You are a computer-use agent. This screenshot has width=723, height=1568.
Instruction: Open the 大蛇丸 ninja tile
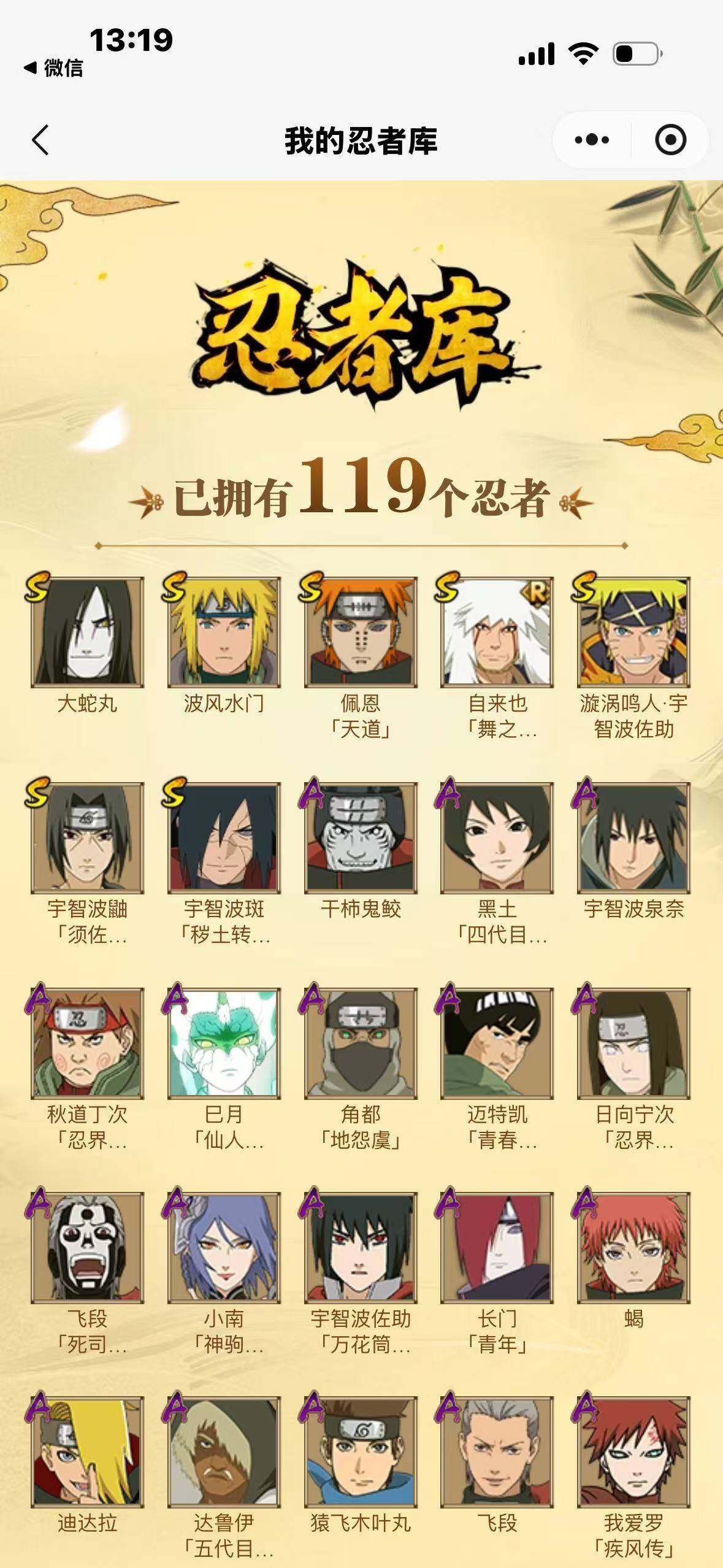[87, 632]
